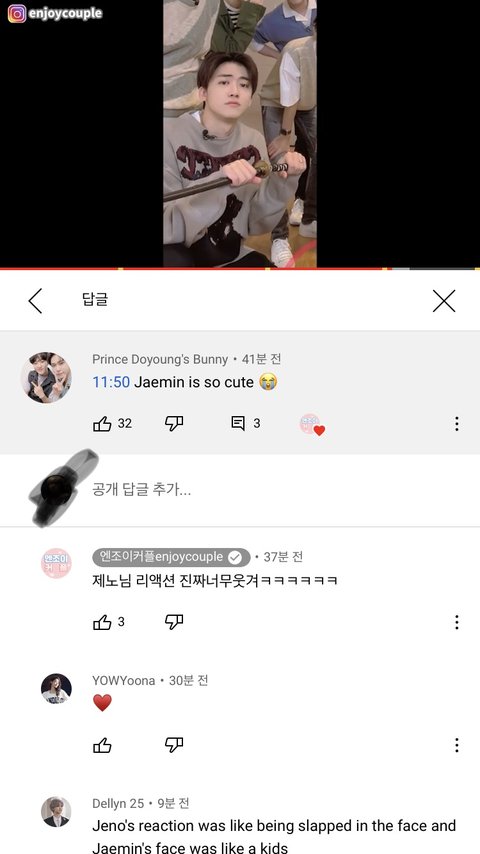The image size is (480, 854).
Task: Open Prince Doyoung's Bunny's profile picture
Action: 46,377
